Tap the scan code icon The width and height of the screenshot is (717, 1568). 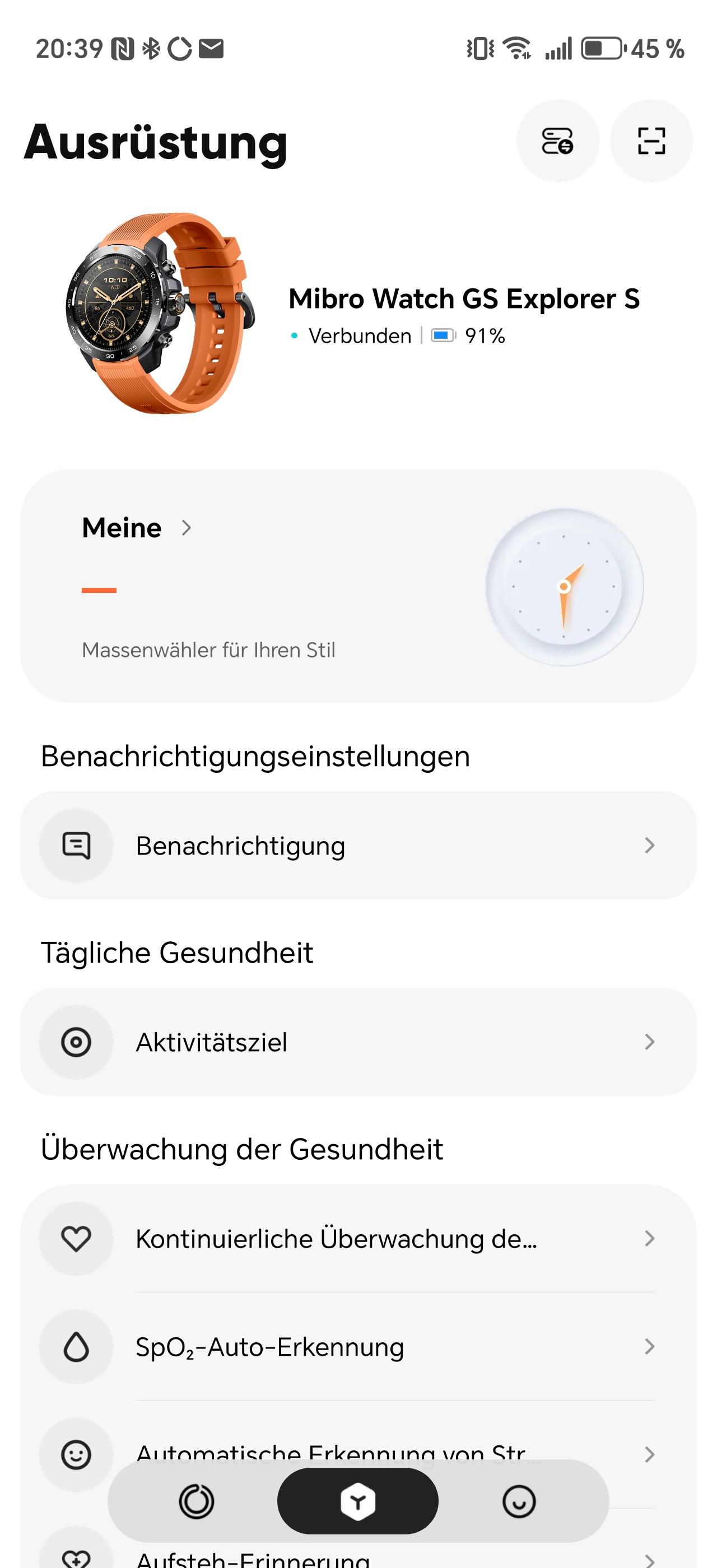tap(651, 141)
